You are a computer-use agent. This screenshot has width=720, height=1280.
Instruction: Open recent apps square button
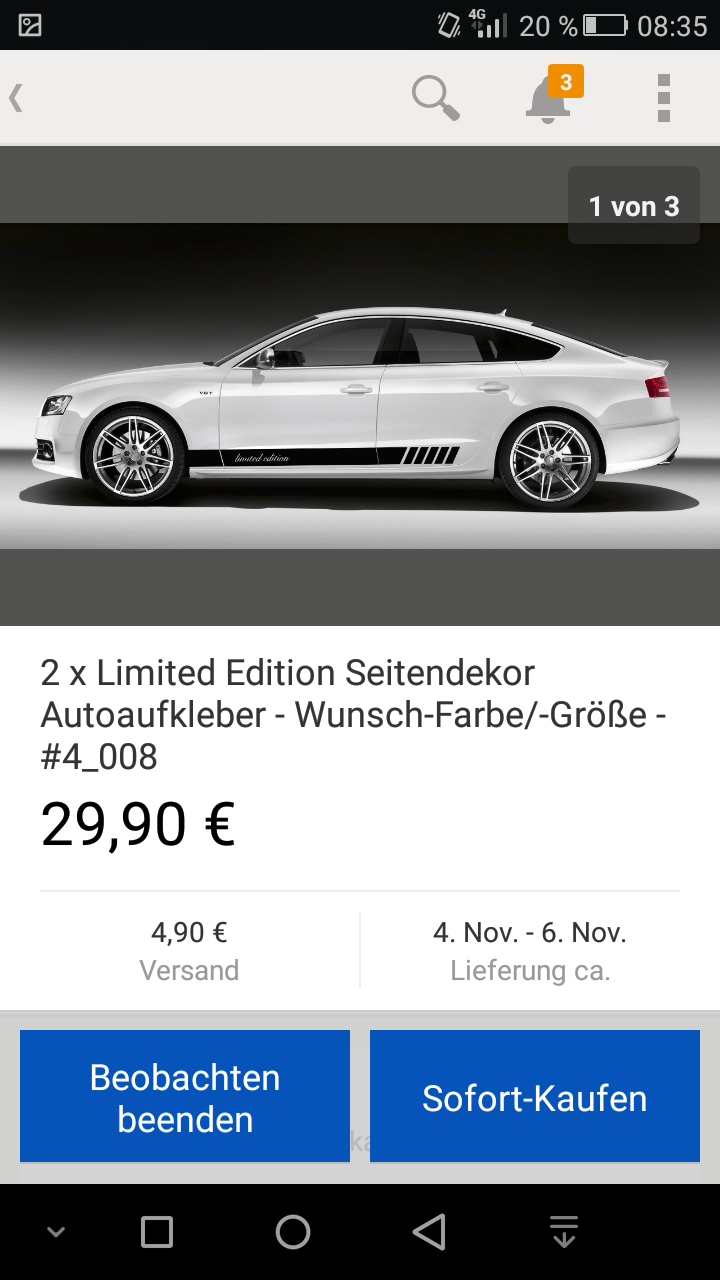(157, 1232)
